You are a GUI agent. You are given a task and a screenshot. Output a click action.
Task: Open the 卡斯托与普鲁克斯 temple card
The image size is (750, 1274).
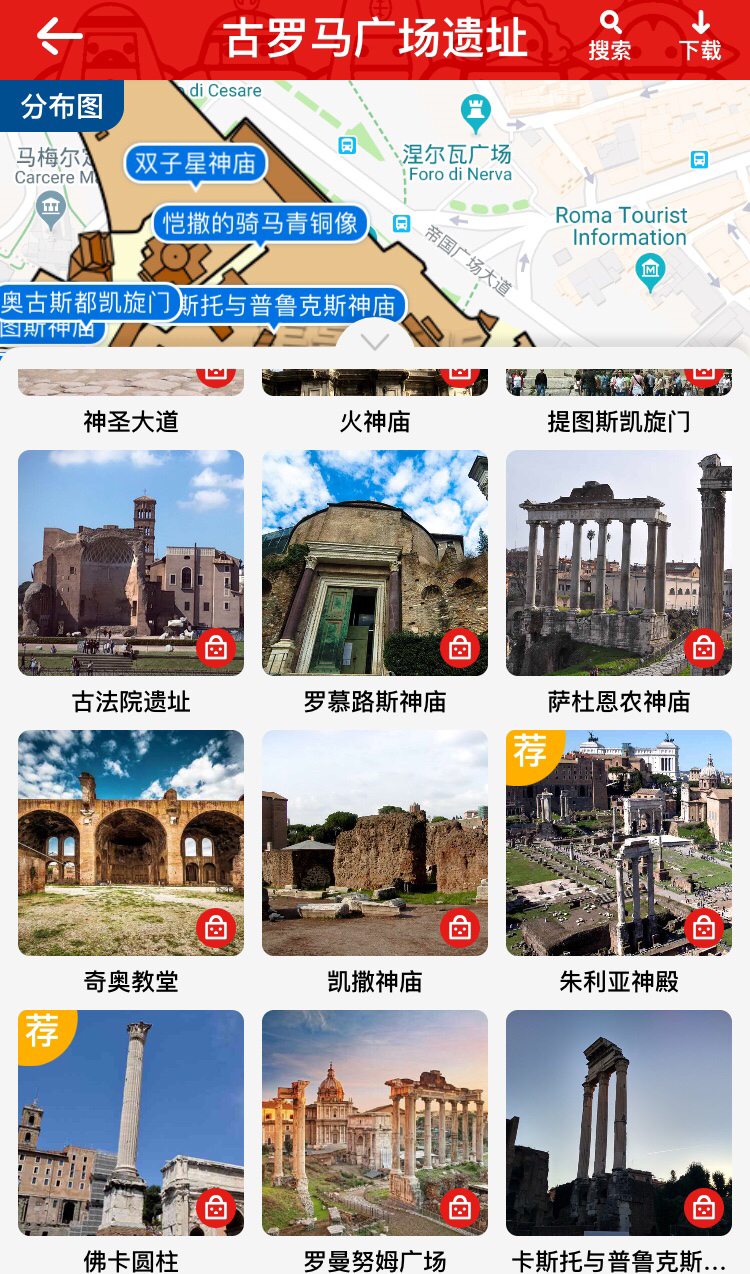pos(619,1123)
